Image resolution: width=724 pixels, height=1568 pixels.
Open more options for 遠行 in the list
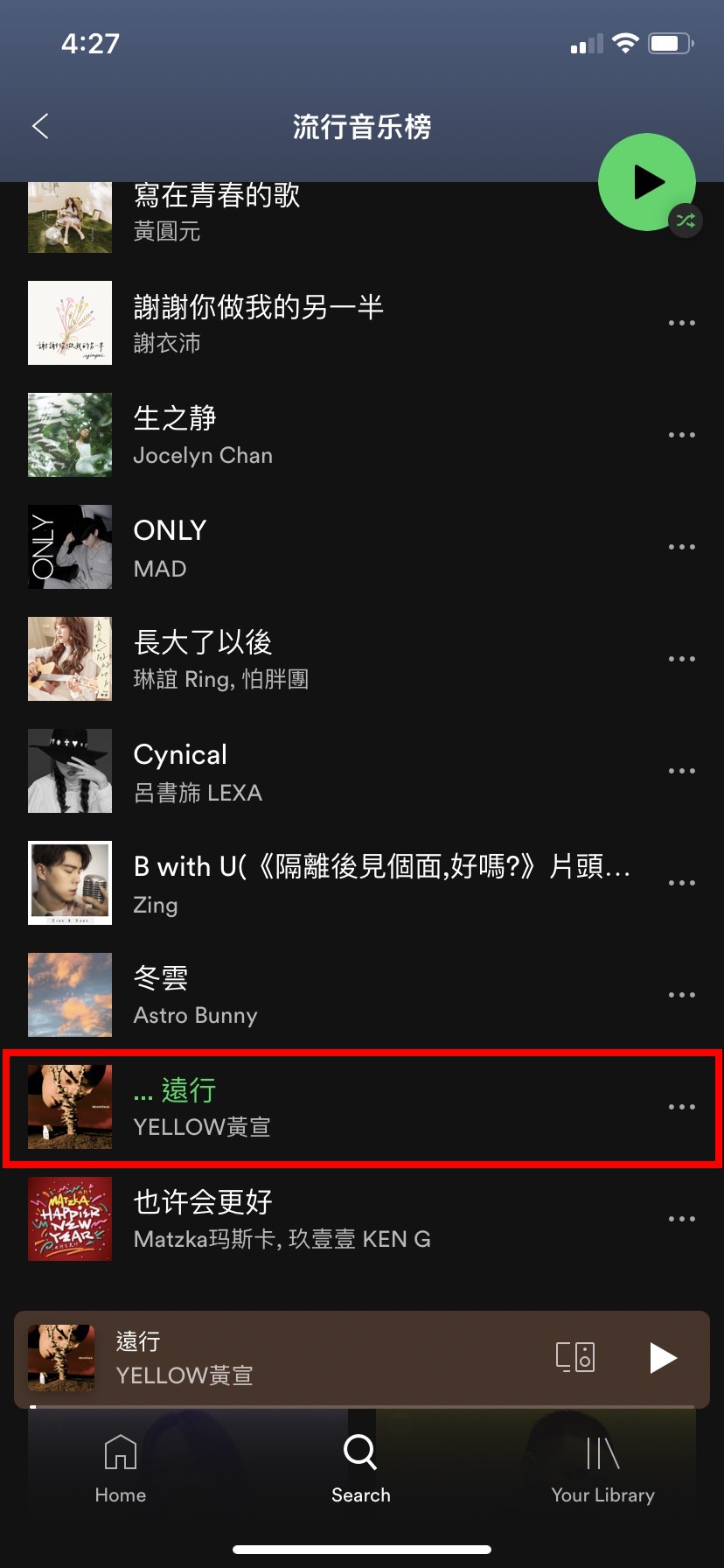(x=681, y=1107)
